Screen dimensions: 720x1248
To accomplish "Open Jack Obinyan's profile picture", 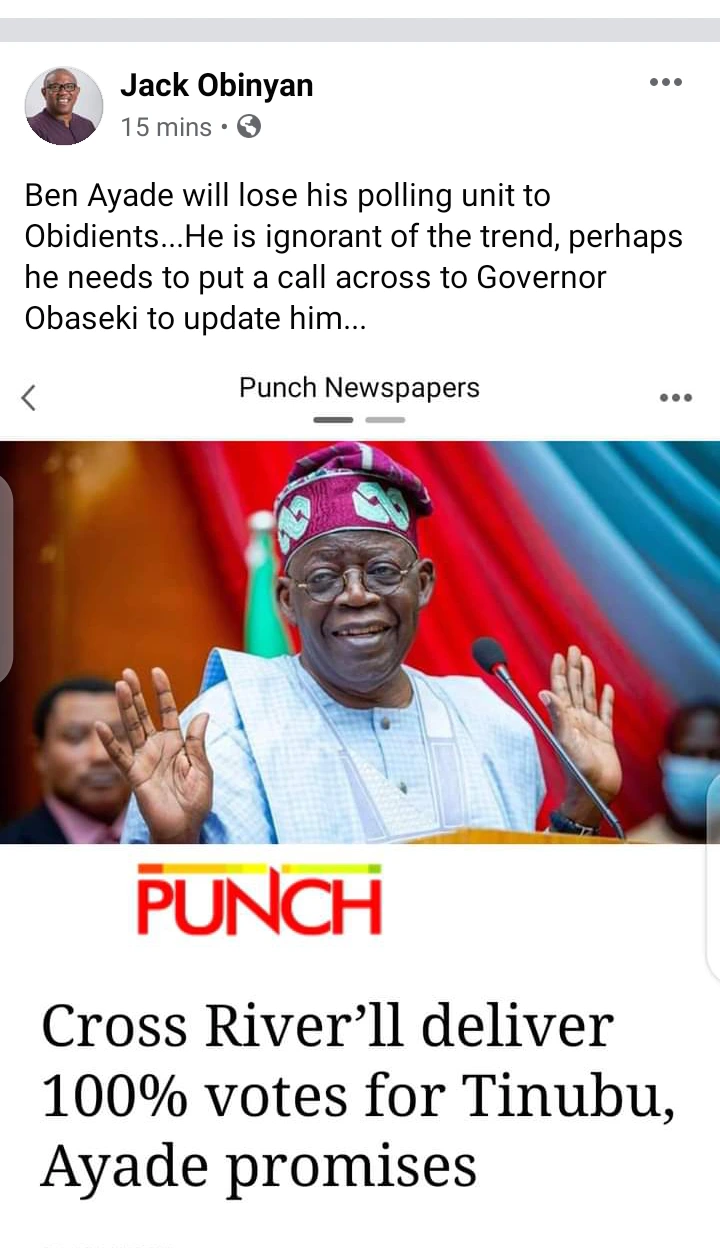I will click(64, 106).
